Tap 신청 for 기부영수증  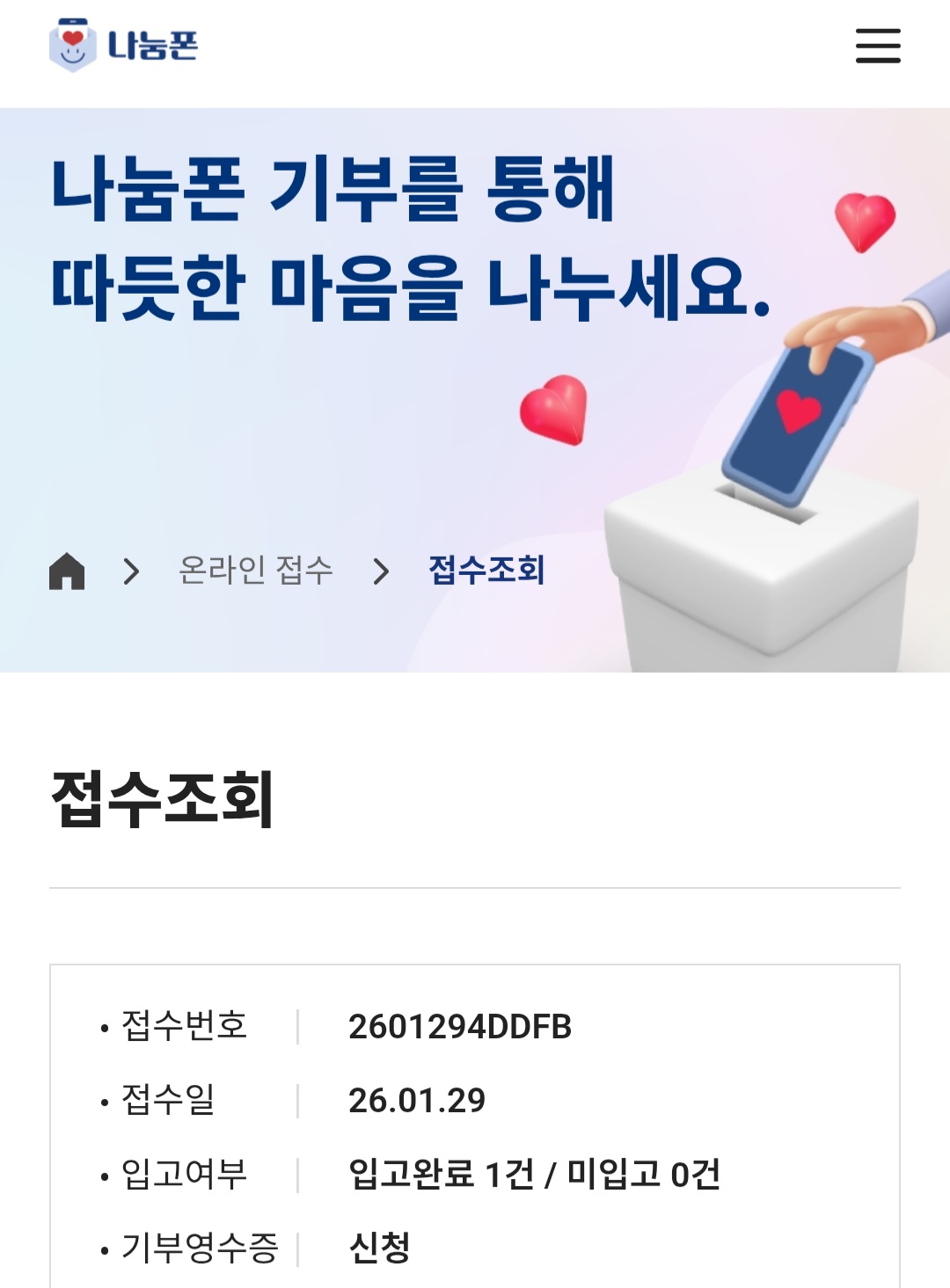pyautogui.click(x=379, y=1247)
